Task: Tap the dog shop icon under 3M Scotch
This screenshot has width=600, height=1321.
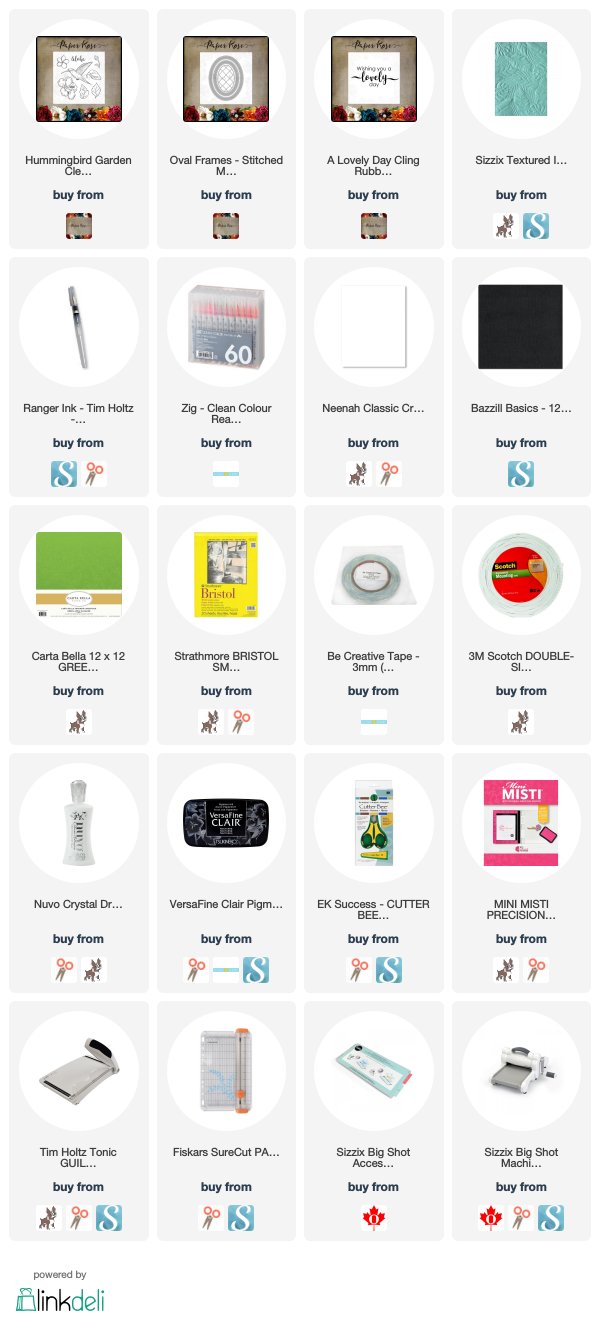Action: (x=521, y=721)
